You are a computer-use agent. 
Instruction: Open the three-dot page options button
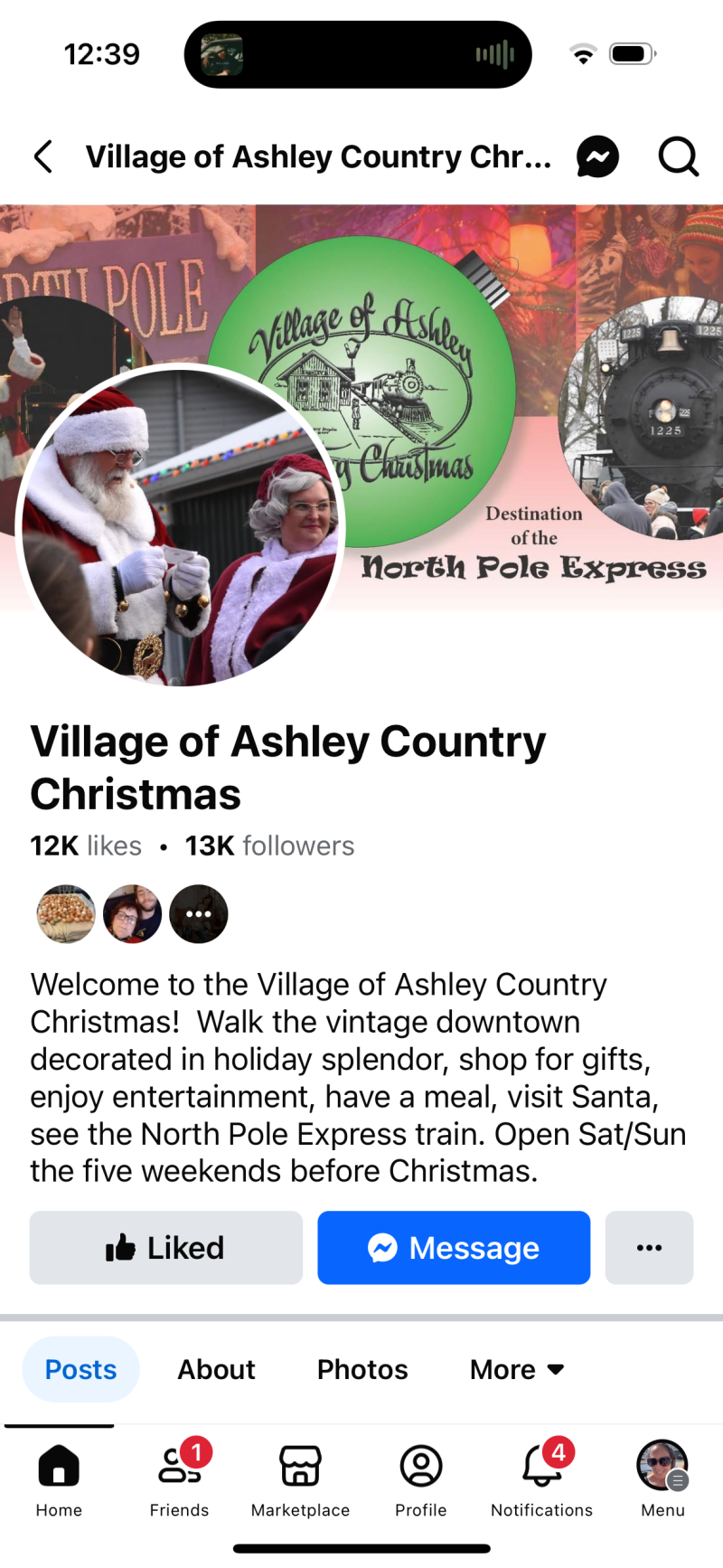coord(649,1248)
